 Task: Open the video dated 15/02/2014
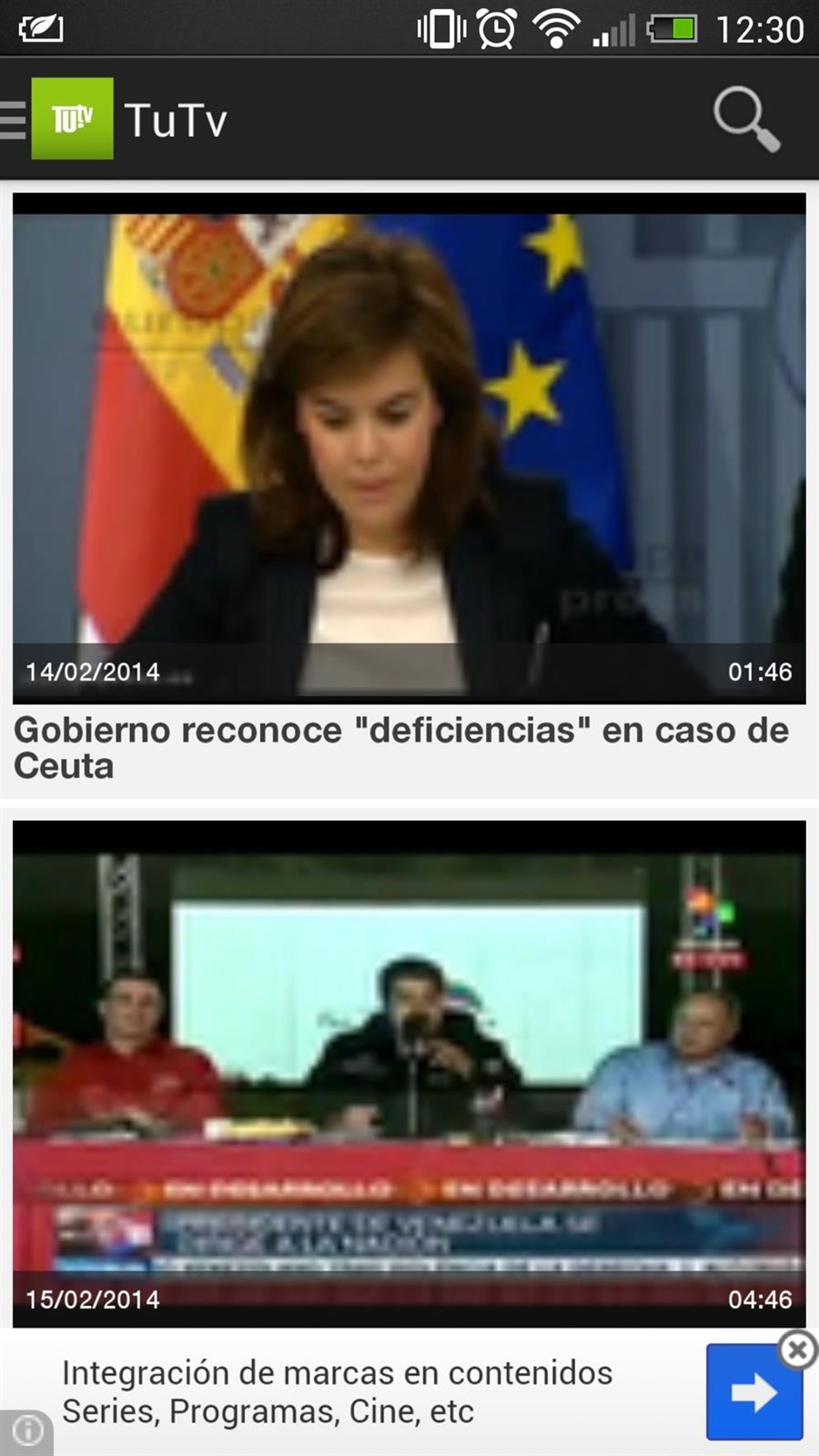[x=409, y=1074]
